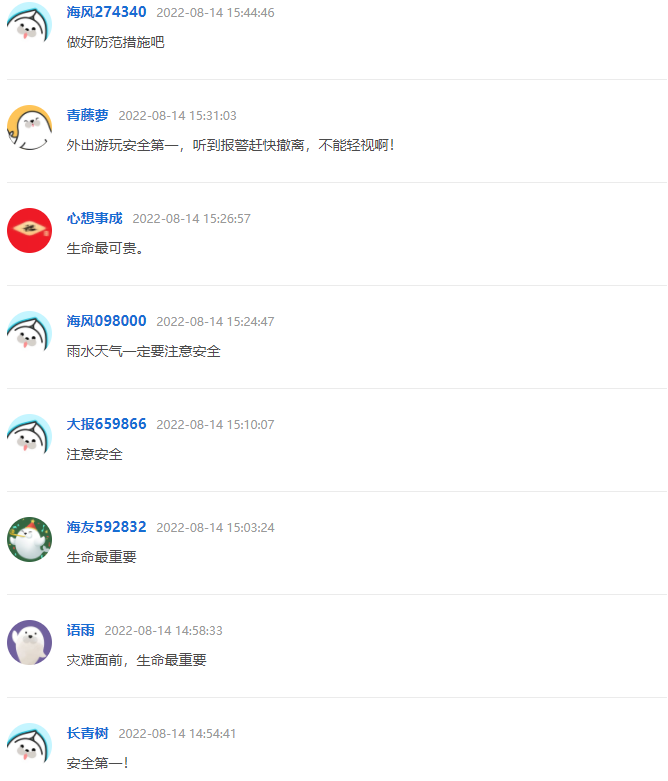Open 心想事成's profile link
Viewport: 668px width, 781px height.
94,218
